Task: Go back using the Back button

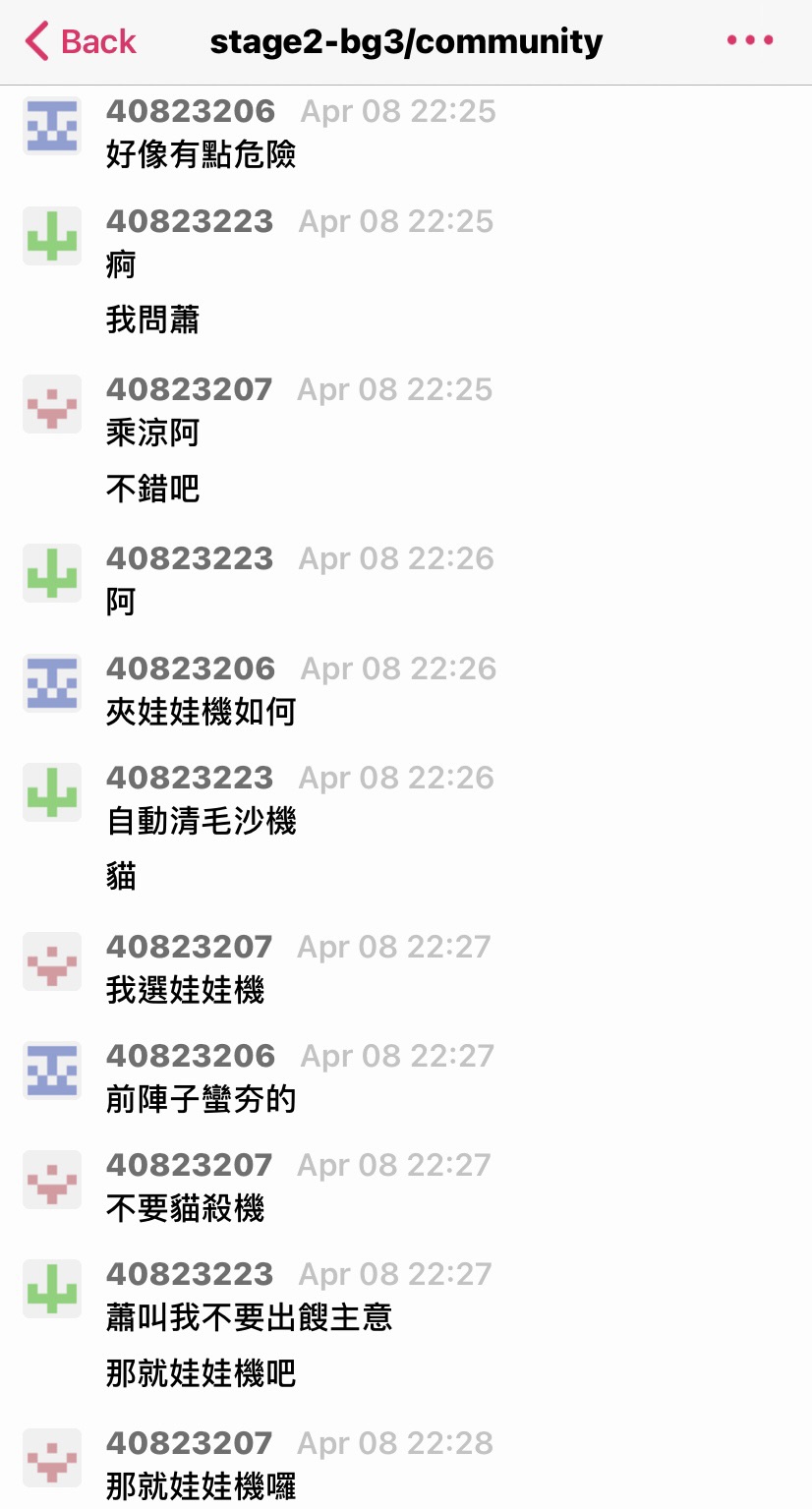Action: coord(81,41)
